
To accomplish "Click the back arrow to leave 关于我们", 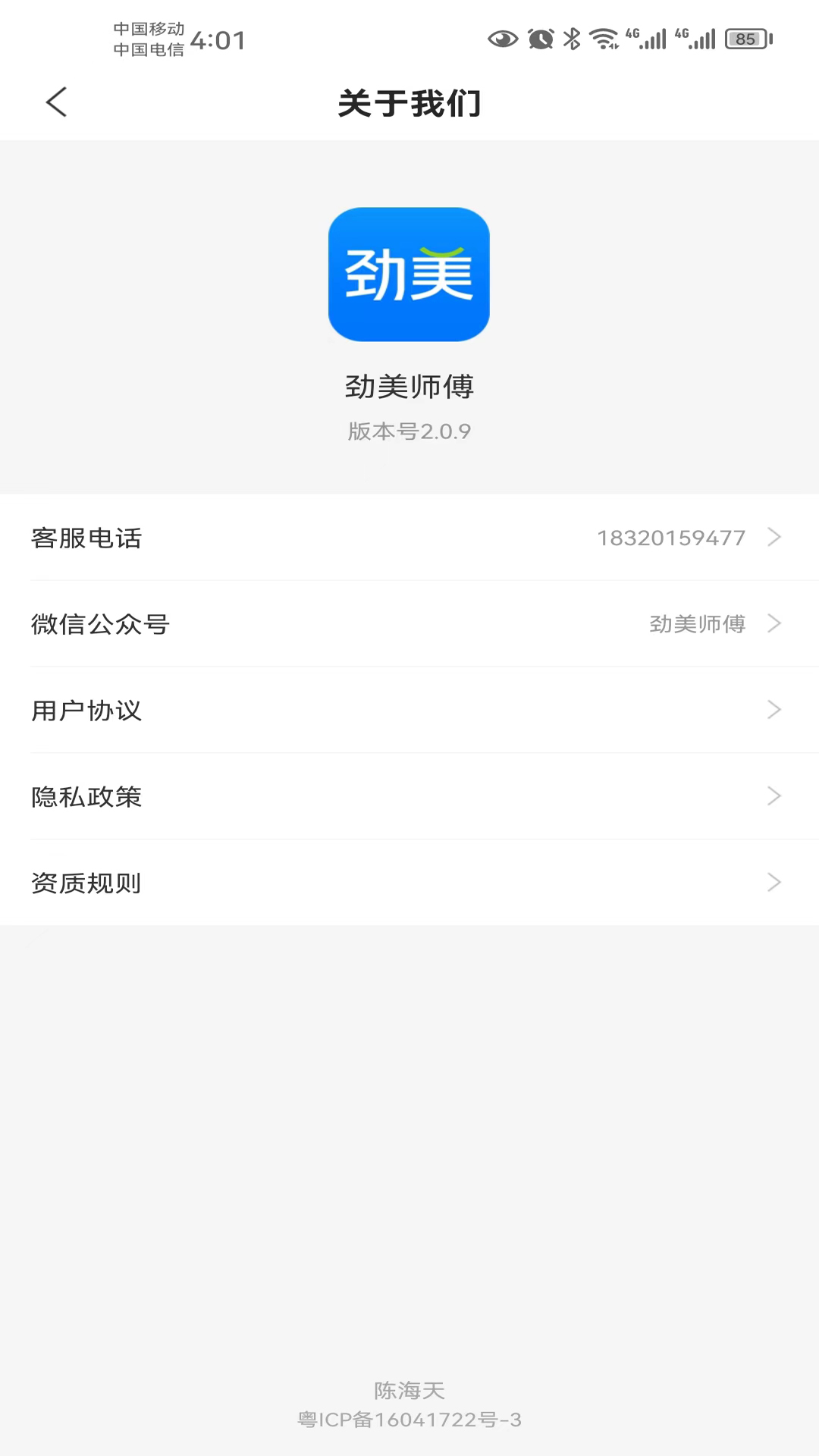I will tap(56, 102).
